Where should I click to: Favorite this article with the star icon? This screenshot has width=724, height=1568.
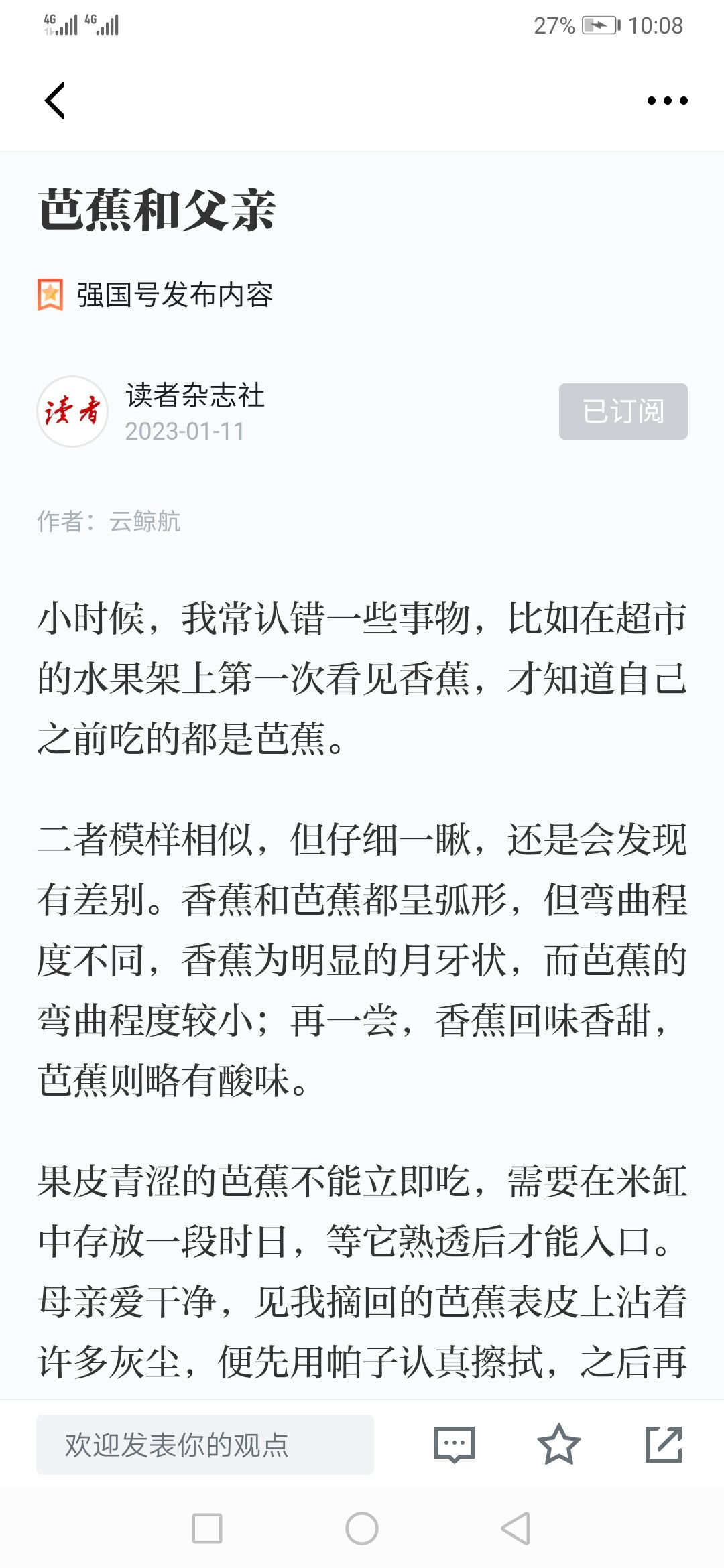(x=558, y=1444)
